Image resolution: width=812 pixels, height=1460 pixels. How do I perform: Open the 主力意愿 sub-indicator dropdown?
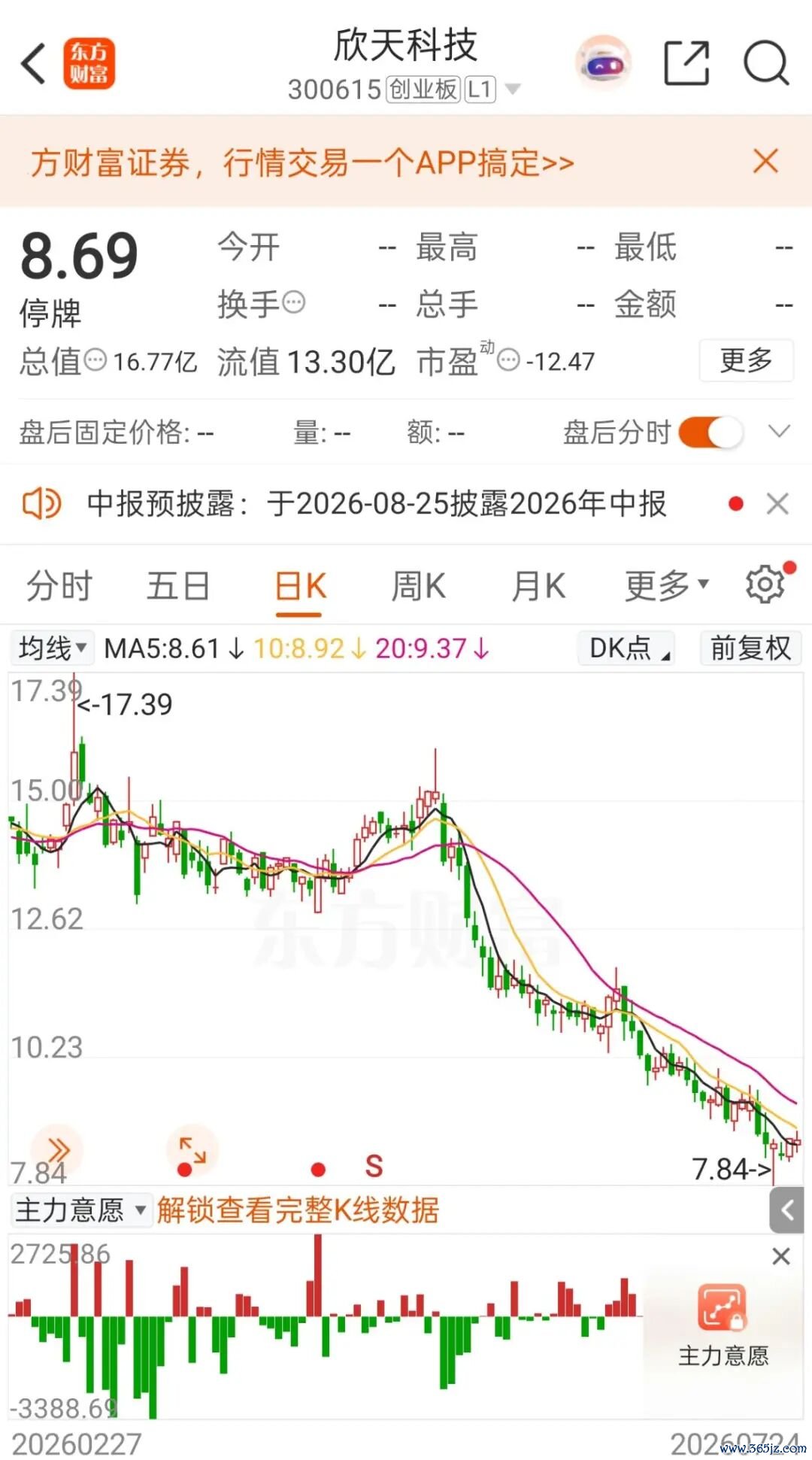pos(81,1210)
